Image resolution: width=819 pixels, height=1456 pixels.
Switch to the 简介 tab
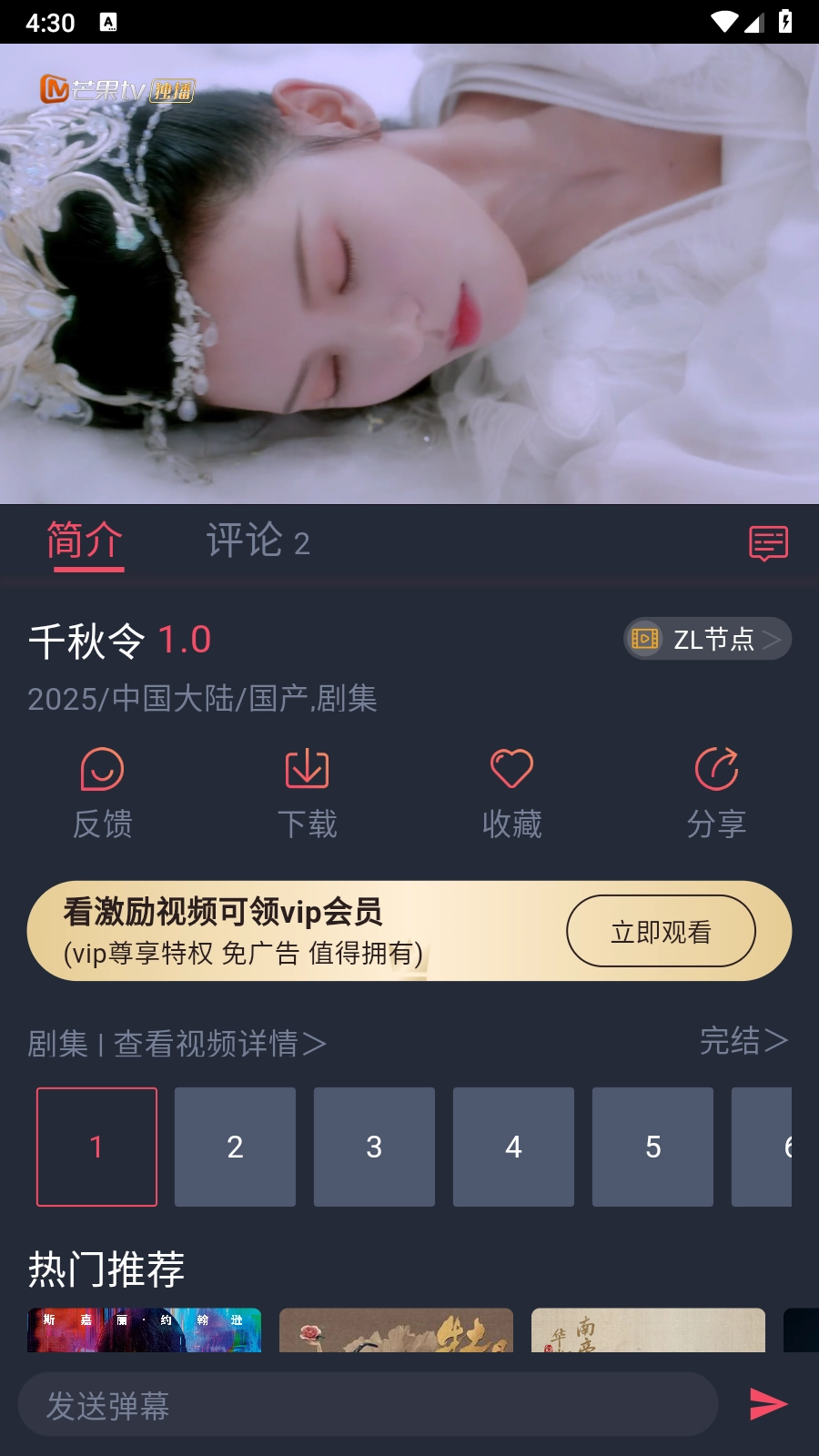86,540
